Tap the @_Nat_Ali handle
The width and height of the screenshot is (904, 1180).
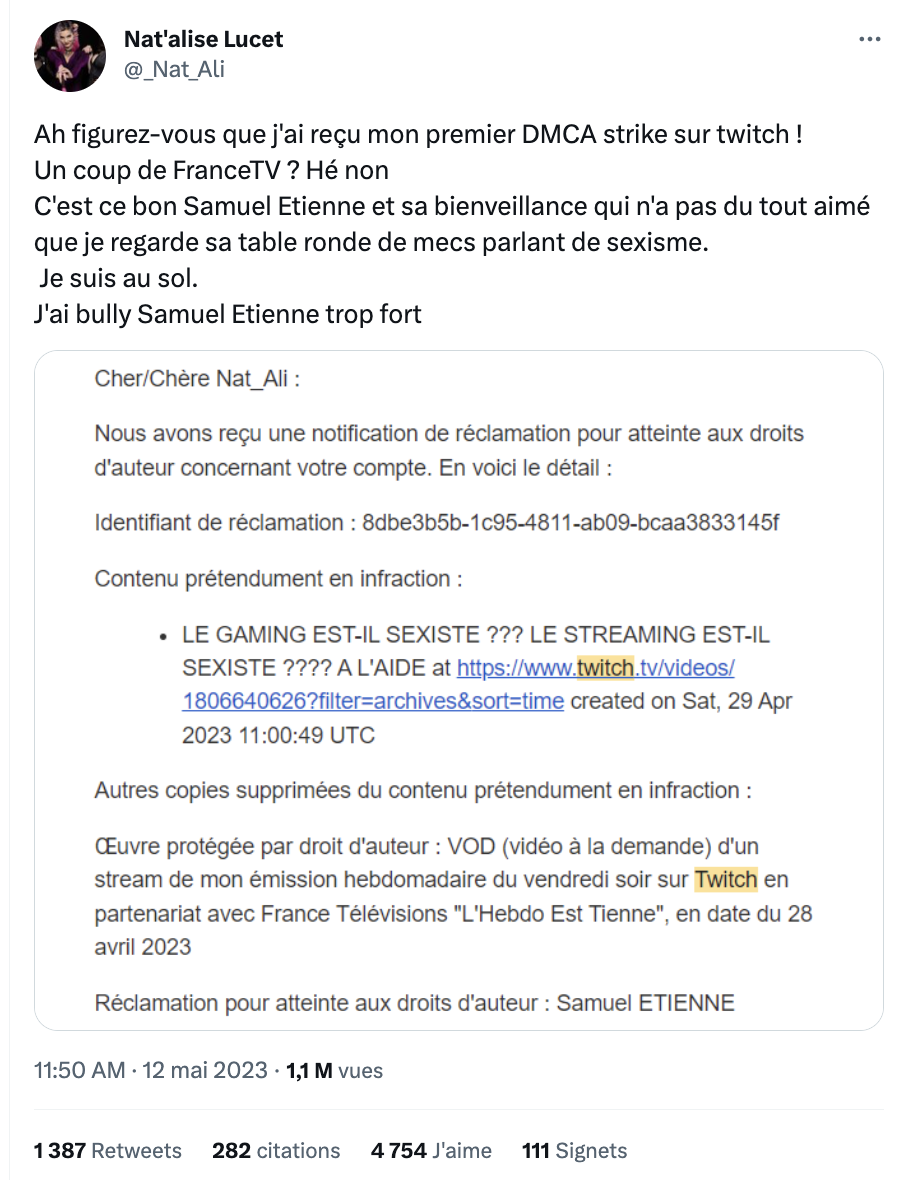coord(175,68)
